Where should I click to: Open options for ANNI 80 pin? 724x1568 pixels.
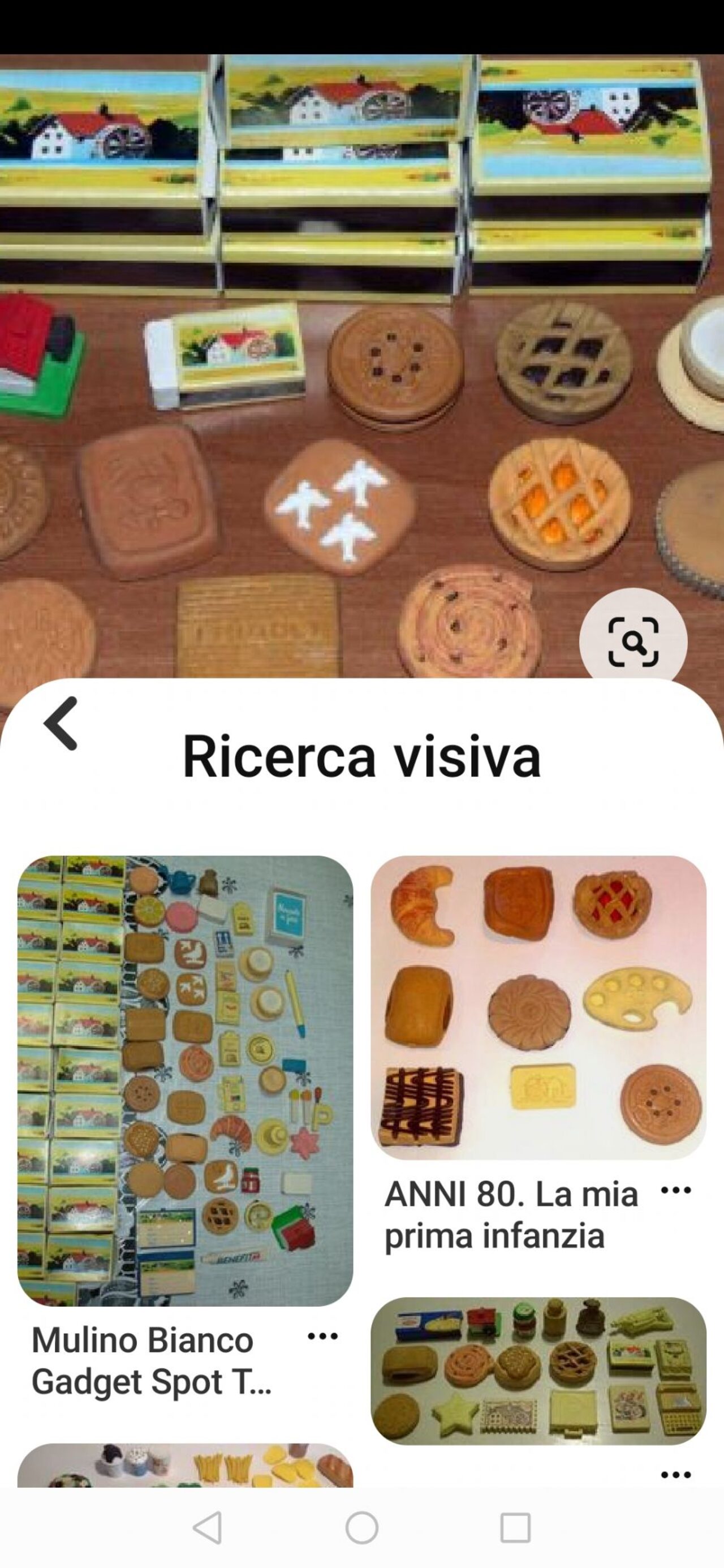(x=676, y=1190)
